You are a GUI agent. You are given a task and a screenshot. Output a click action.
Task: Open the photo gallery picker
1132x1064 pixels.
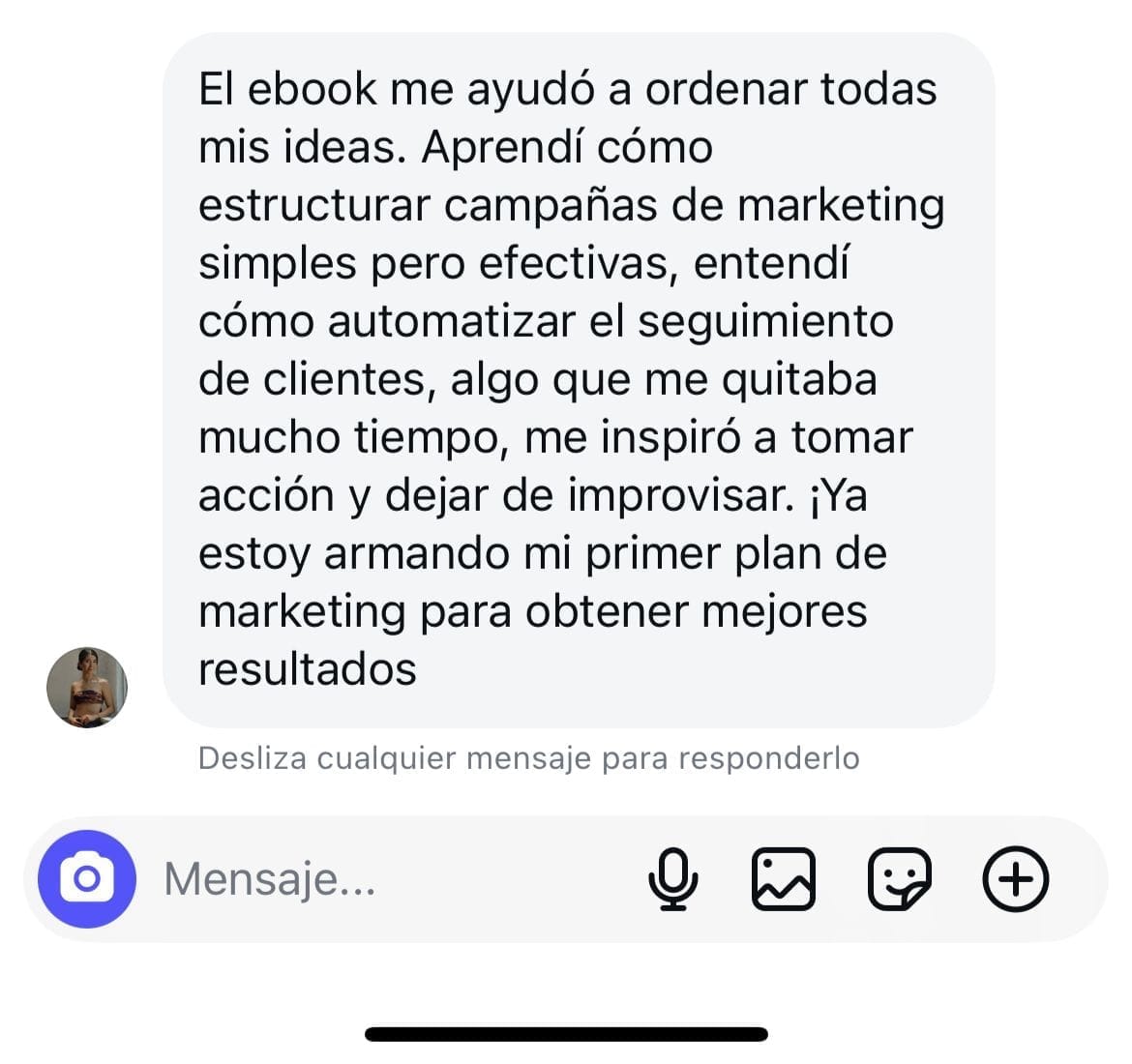(x=784, y=879)
